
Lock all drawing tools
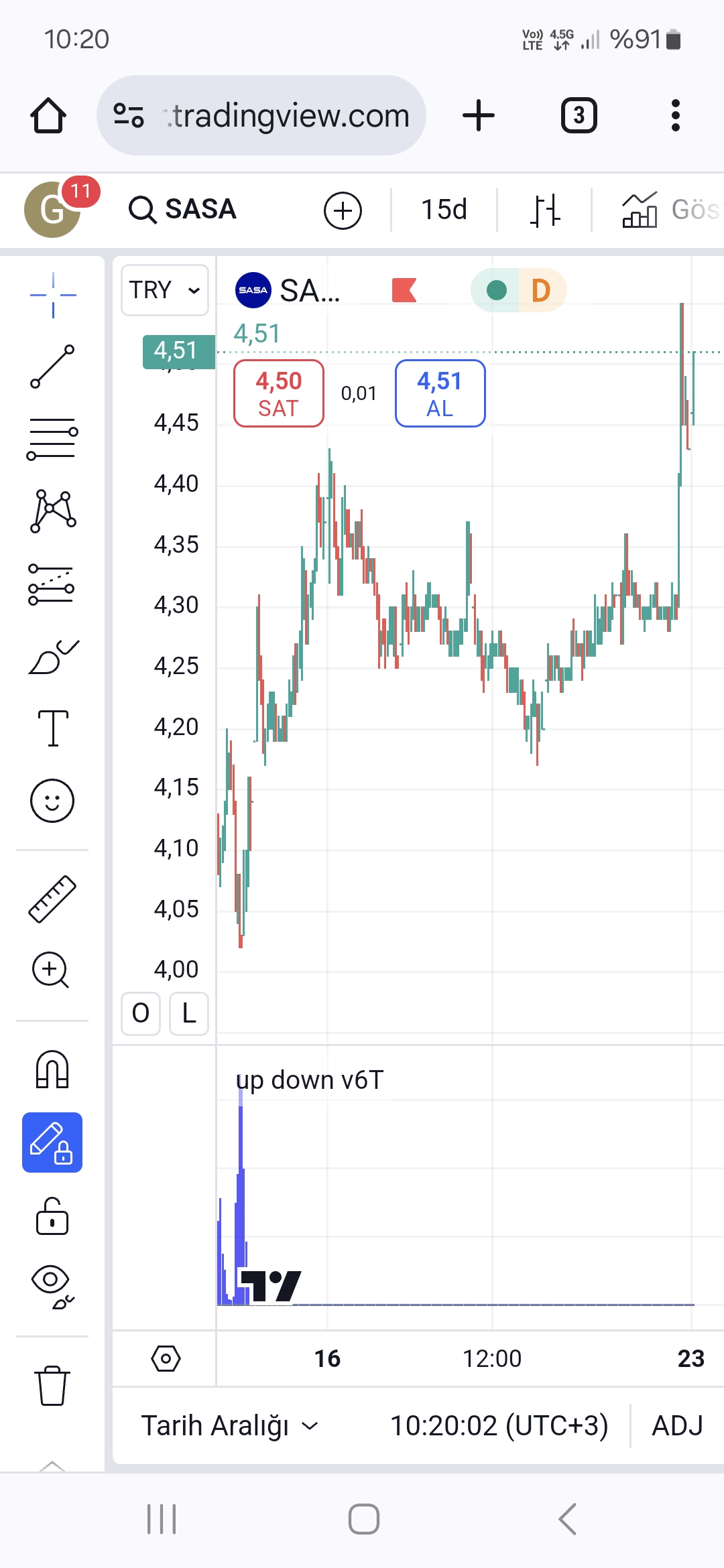(52, 1216)
